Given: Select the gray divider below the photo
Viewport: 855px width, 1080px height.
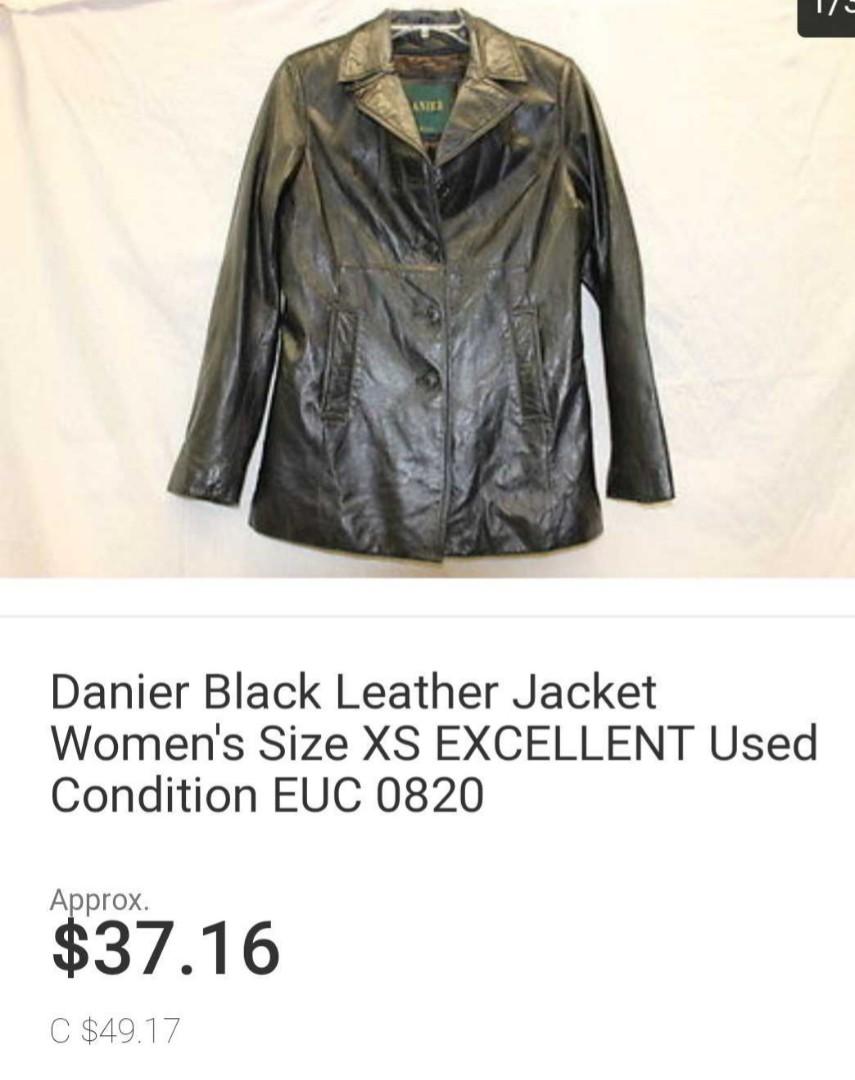Looking at the screenshot, I should tap(427, 615).
